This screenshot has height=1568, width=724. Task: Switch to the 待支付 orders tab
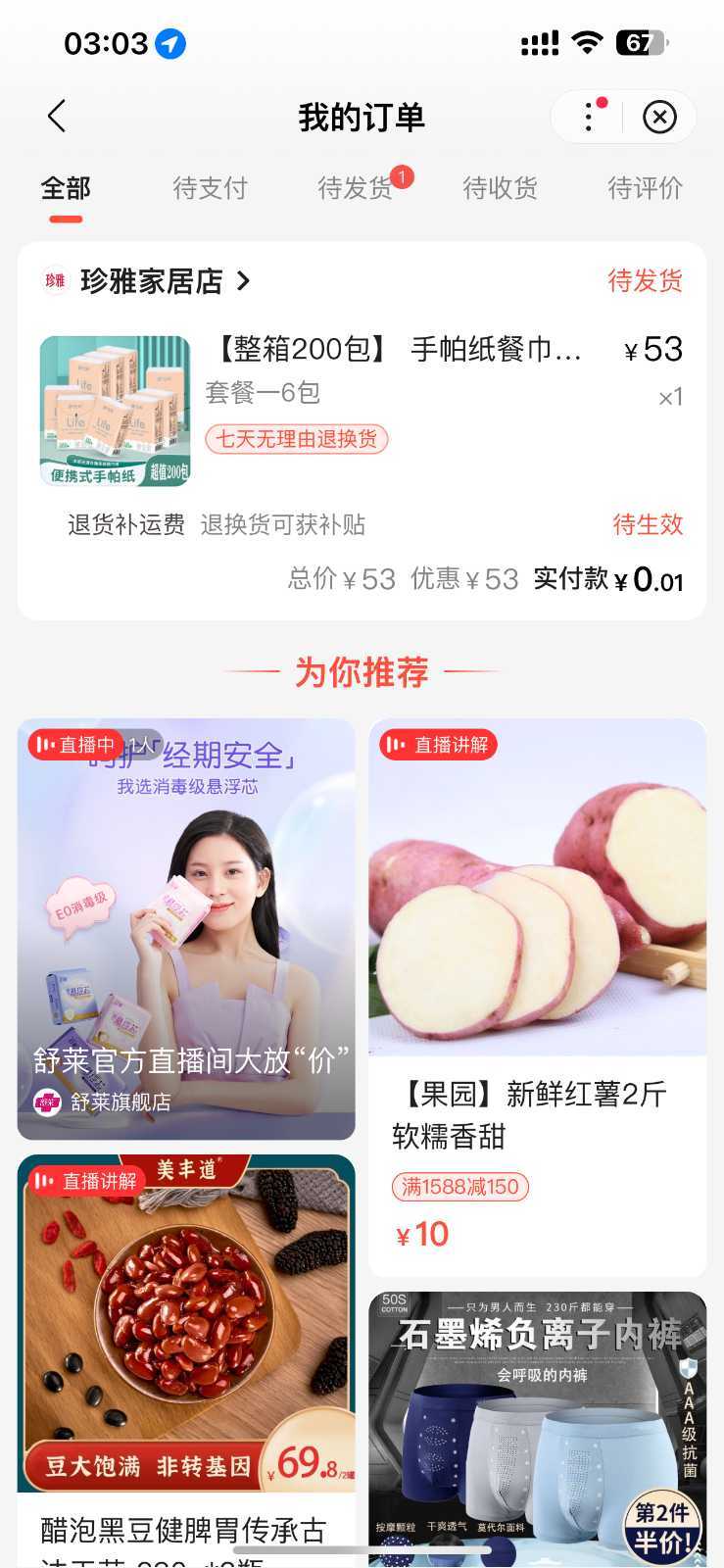(209, 188)
